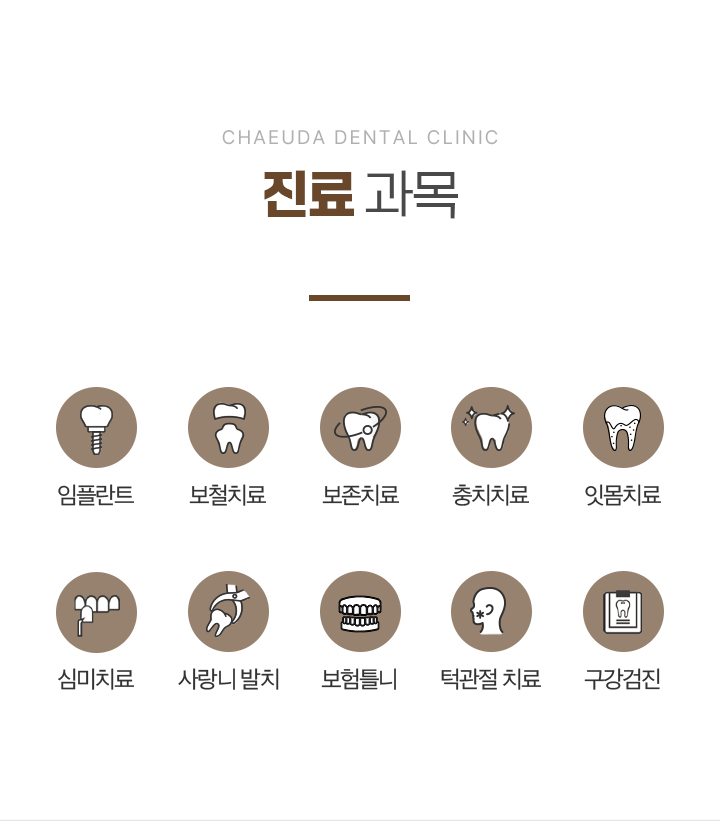Open the 구강검진 item
The image size is (720, 821).
623,612
